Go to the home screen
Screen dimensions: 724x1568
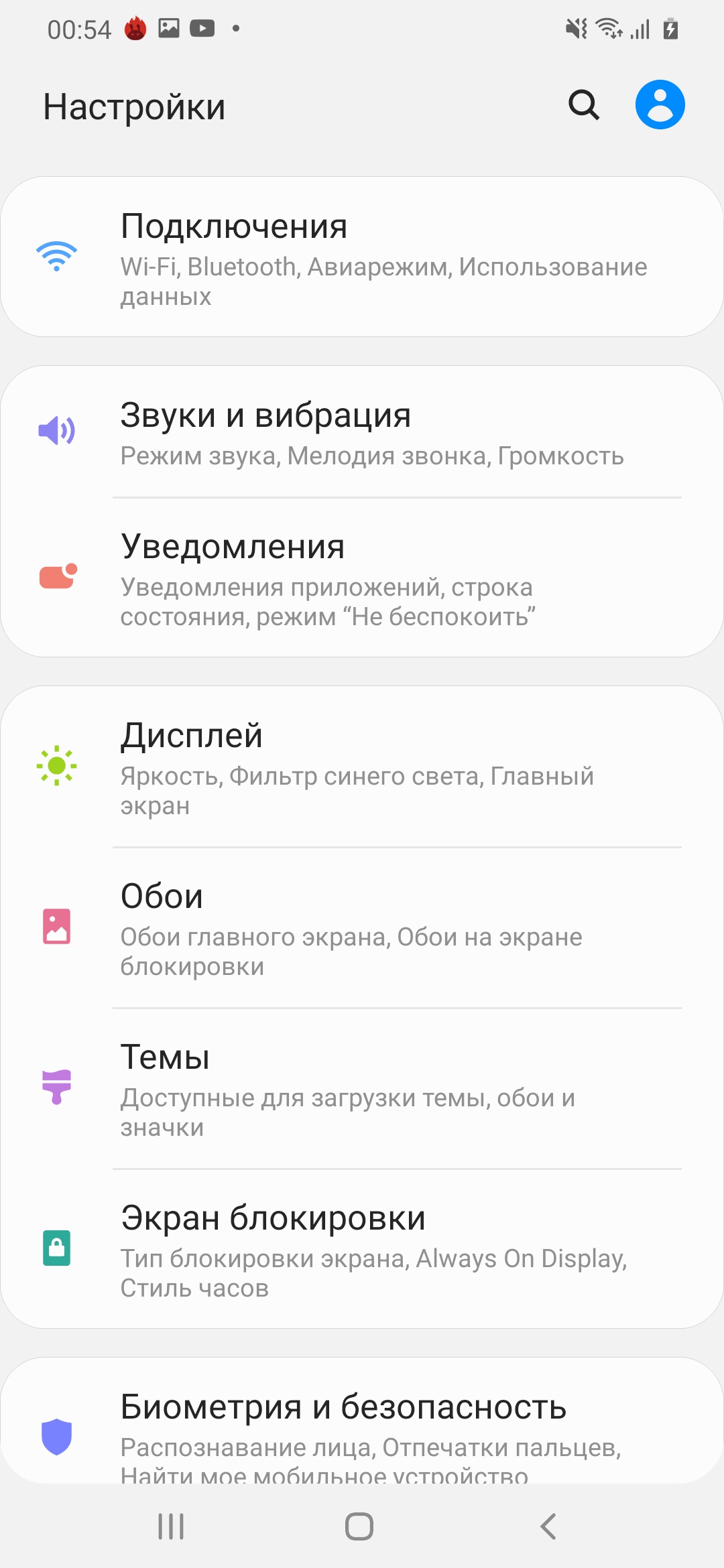tap(359, 1526)
